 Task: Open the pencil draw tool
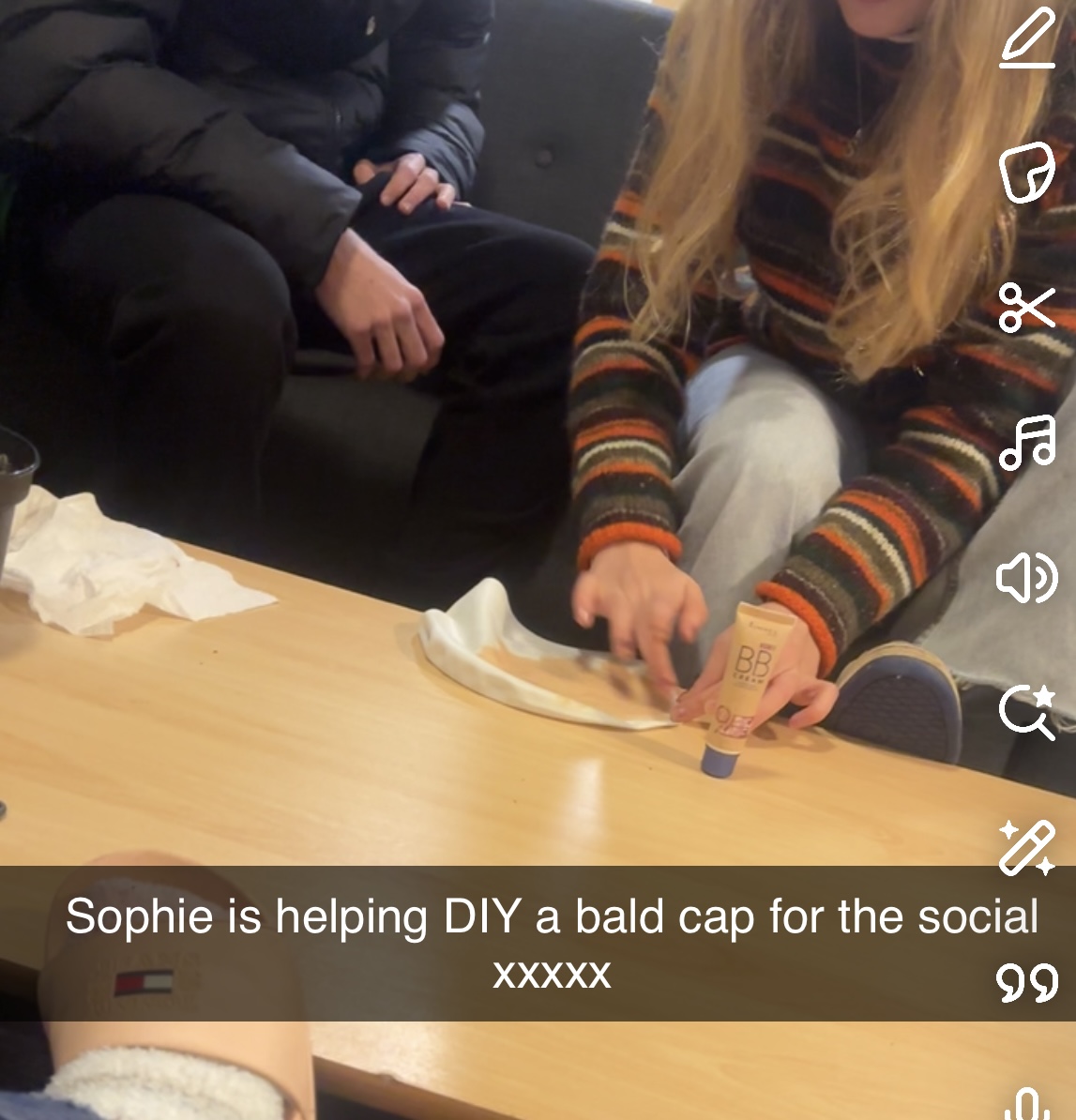[1026, 40]
